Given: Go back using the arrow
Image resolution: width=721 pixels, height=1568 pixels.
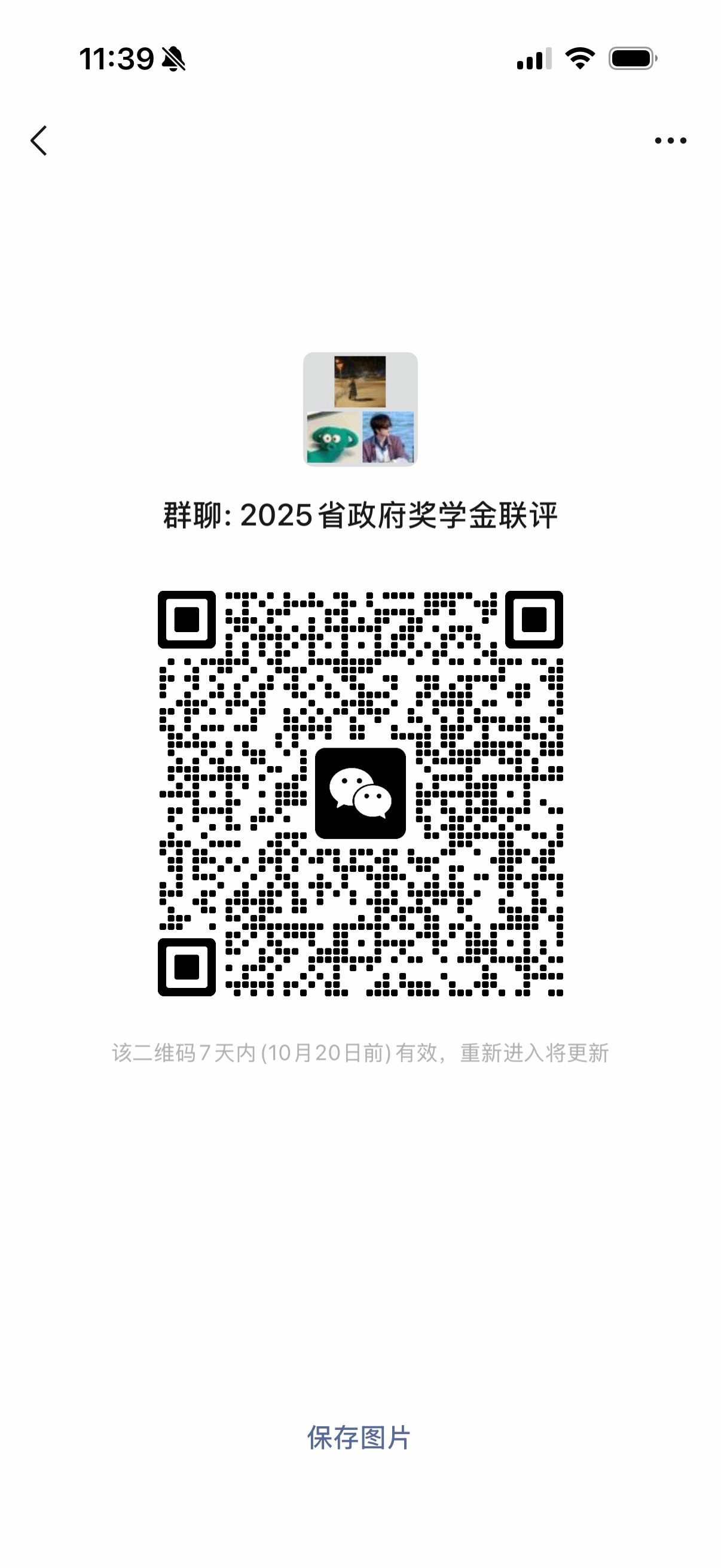Looking at the screenshot, I should pos(39,141).
